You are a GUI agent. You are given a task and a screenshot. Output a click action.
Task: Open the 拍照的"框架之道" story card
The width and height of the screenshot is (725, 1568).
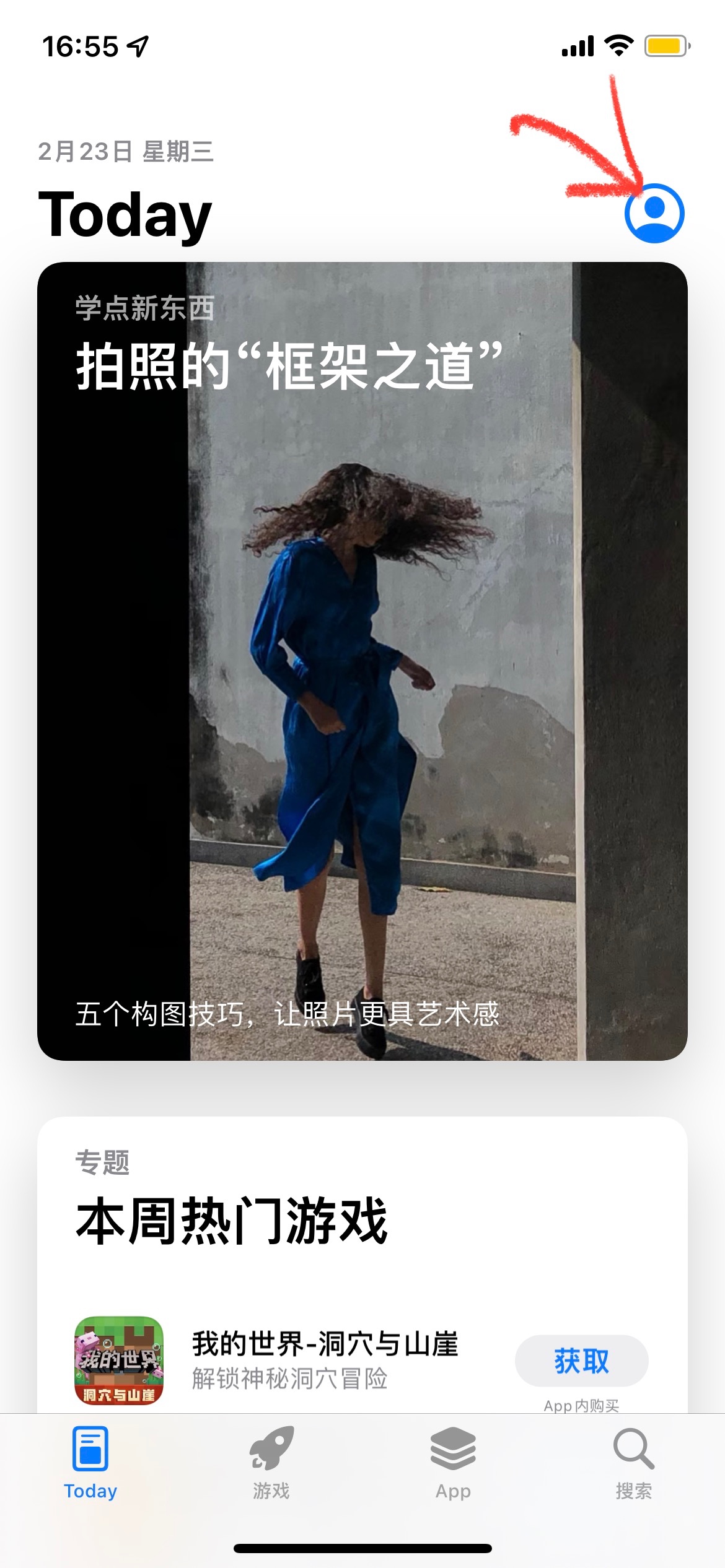362,660
